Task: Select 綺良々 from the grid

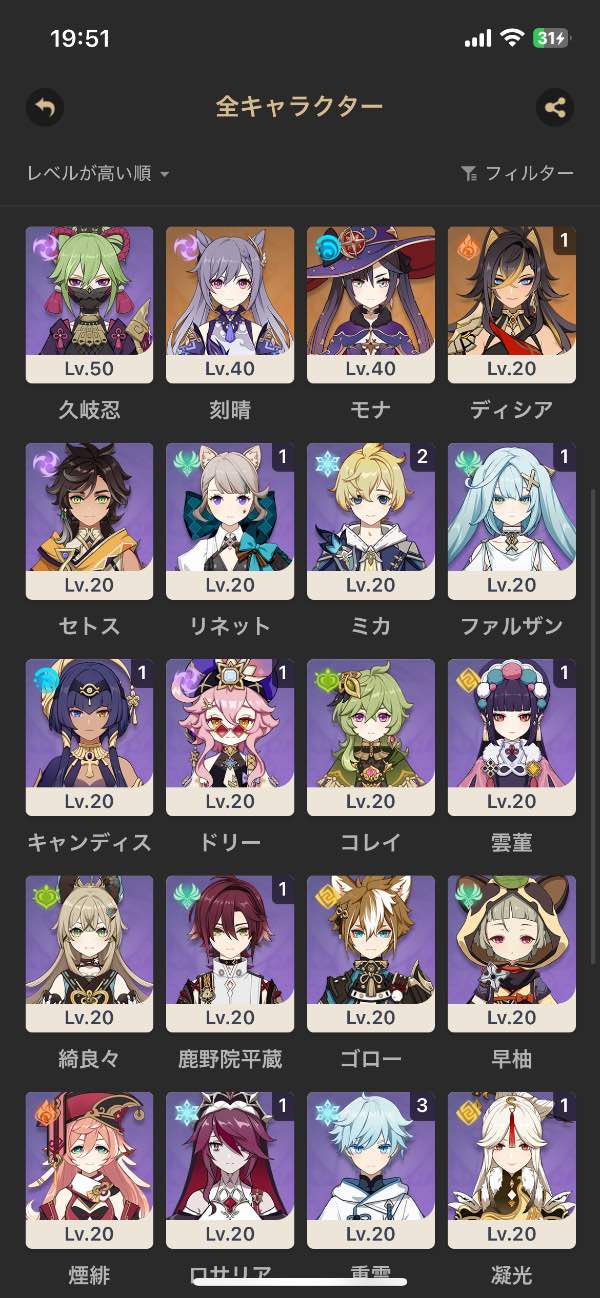Action: [89, 954]
